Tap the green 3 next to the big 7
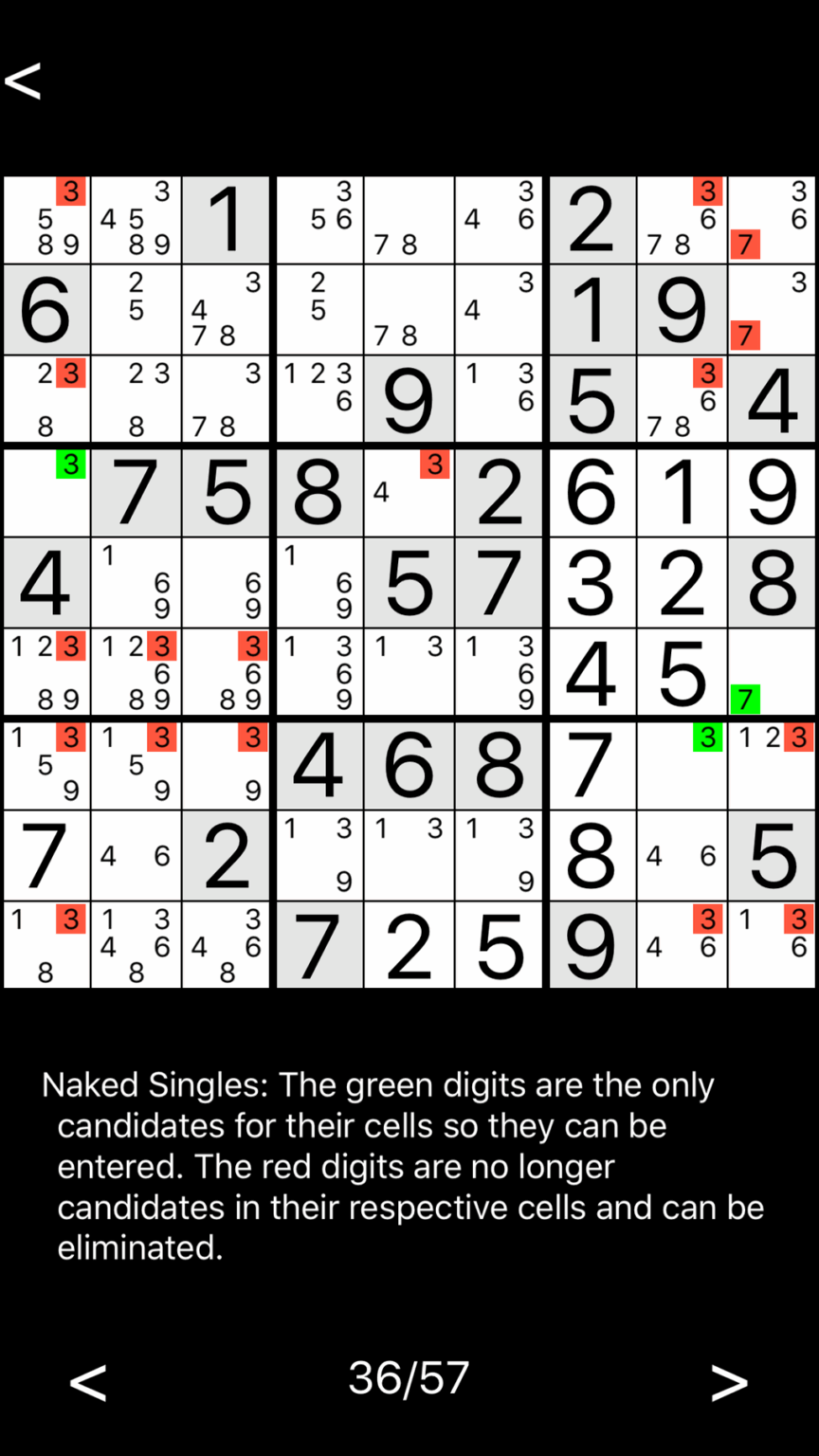Image resolution: width=819 pixels, height=1456 pixels. (707, 737)
